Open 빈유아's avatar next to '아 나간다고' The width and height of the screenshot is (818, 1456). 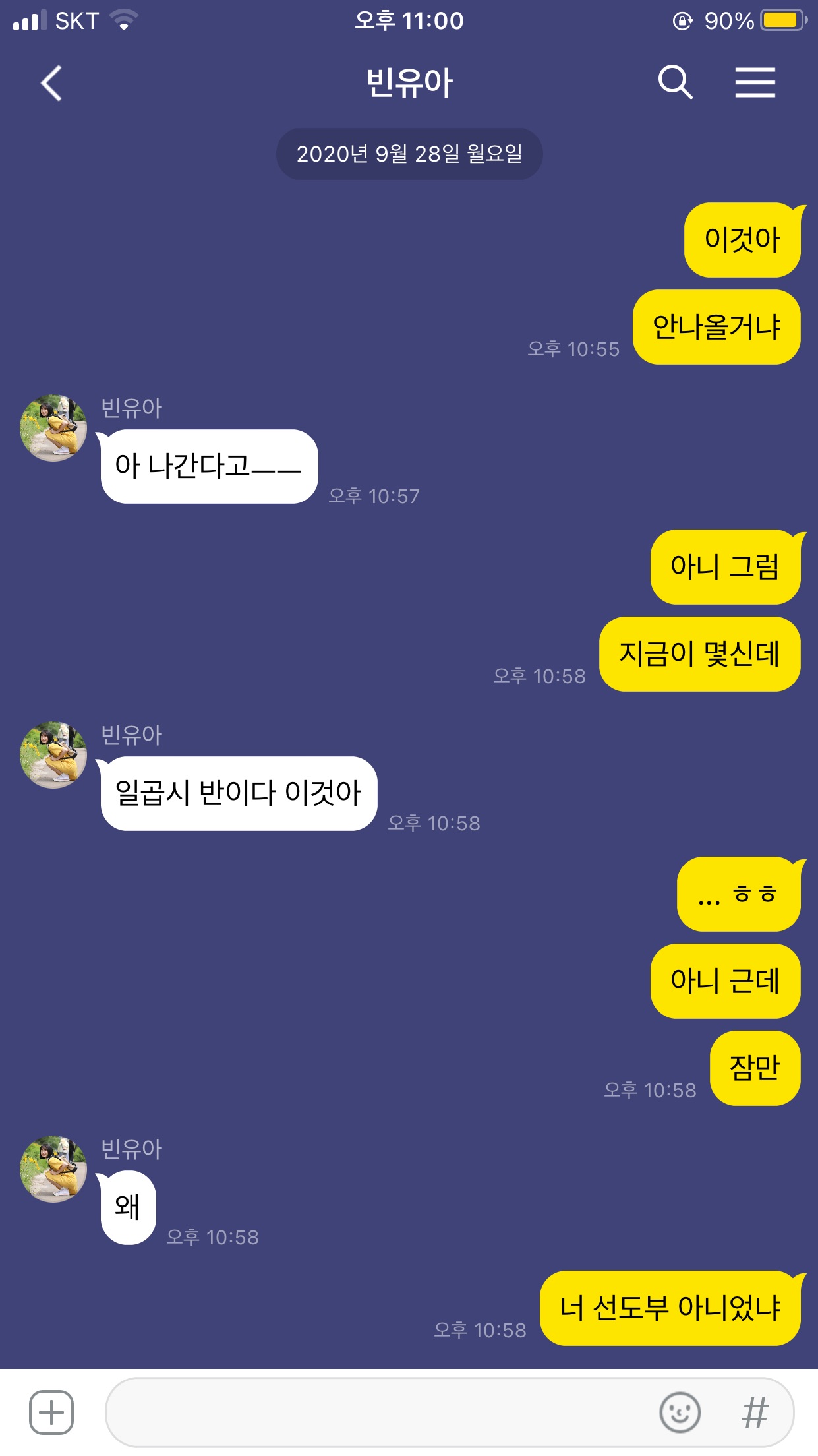coord(53,428)
